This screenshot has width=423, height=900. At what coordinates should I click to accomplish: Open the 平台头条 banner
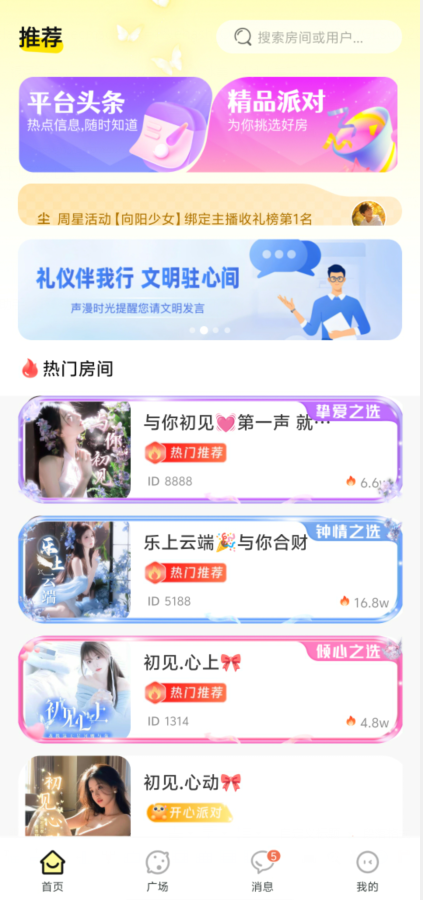(x=114, y=125)
